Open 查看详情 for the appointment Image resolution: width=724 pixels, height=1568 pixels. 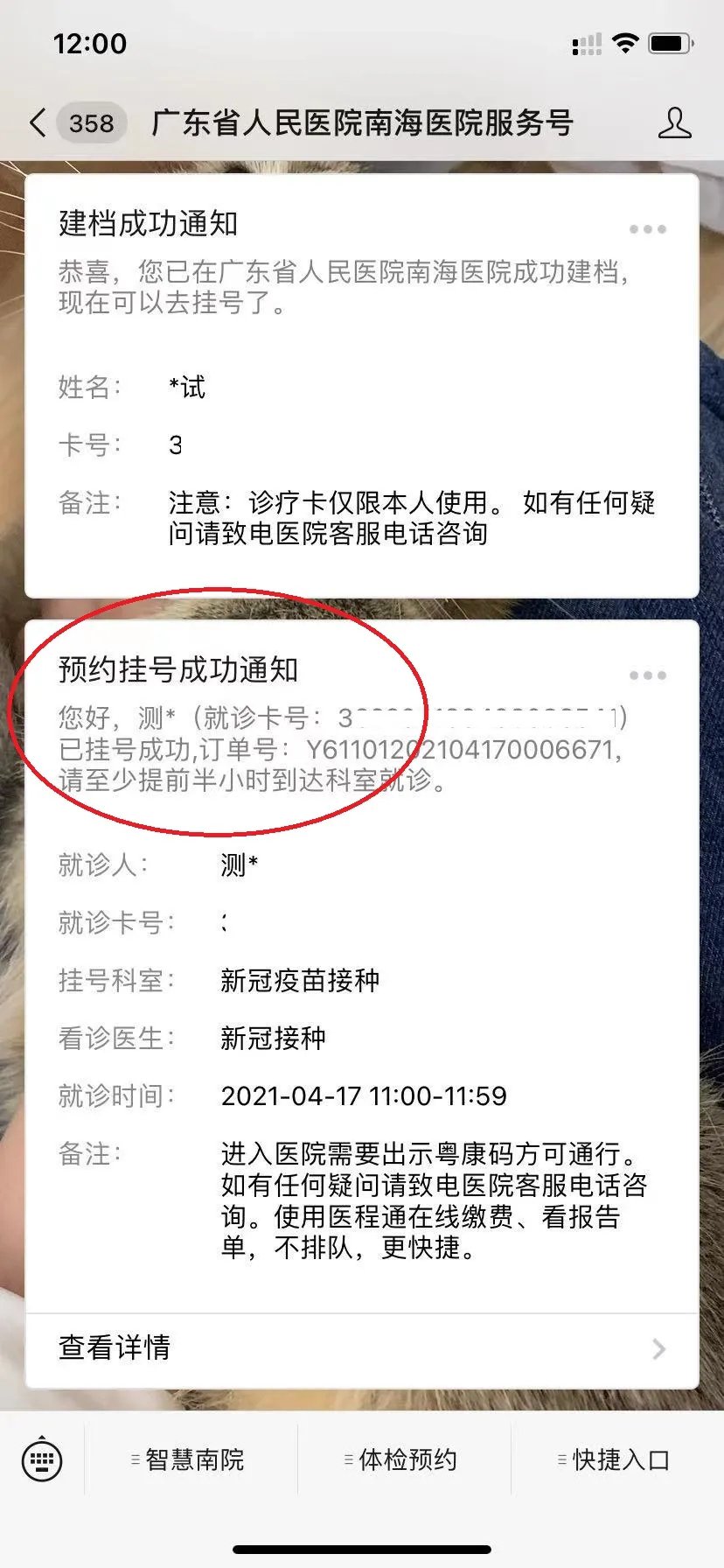pos(361,1348)
